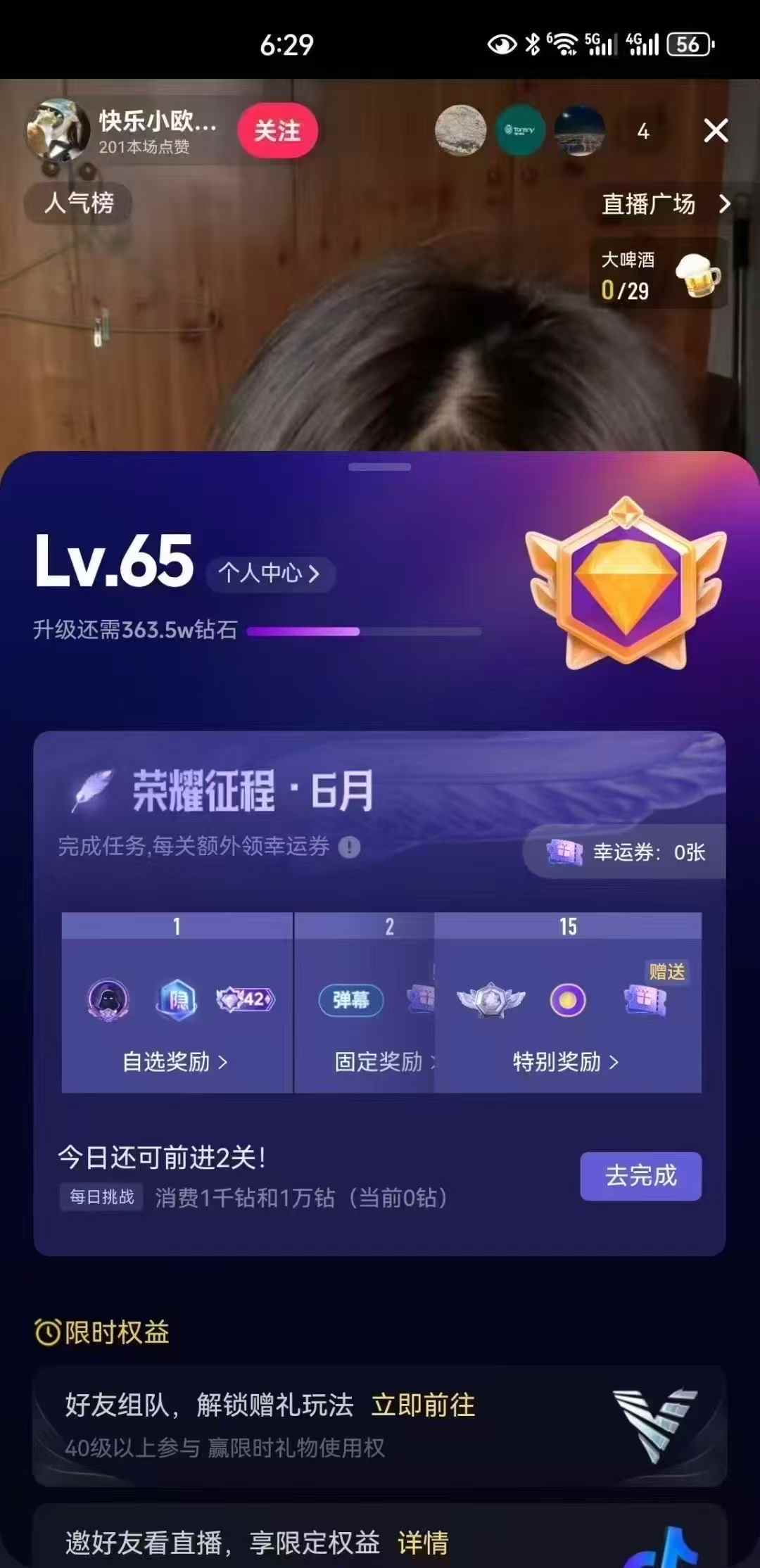Go to 直播广场 live plaza
Screen dimensions: 760x1568
pyautogui.click(x=665, y=204)
